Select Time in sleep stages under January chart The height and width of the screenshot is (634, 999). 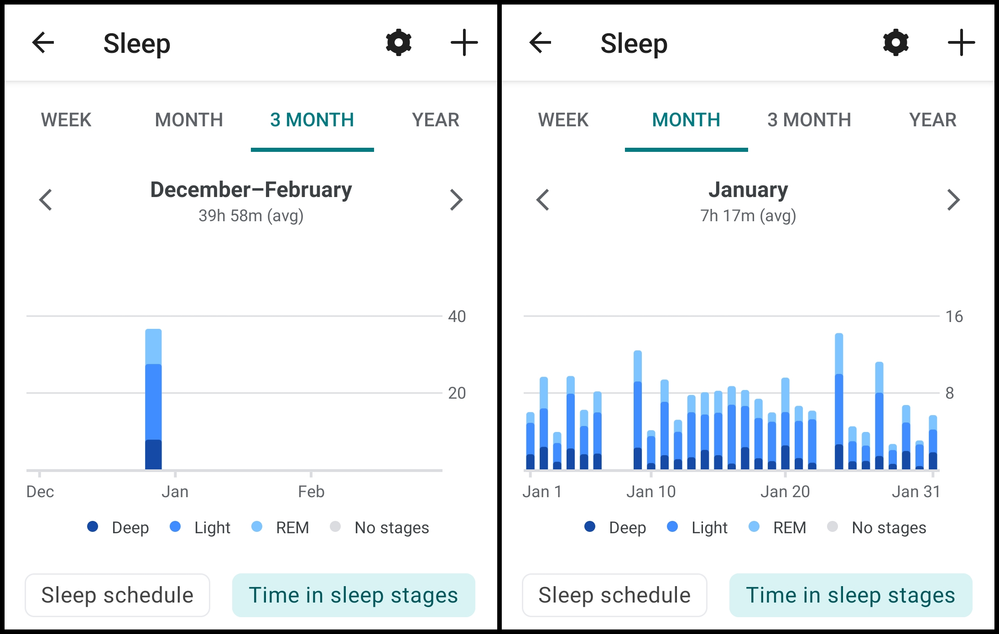[850, 595]
